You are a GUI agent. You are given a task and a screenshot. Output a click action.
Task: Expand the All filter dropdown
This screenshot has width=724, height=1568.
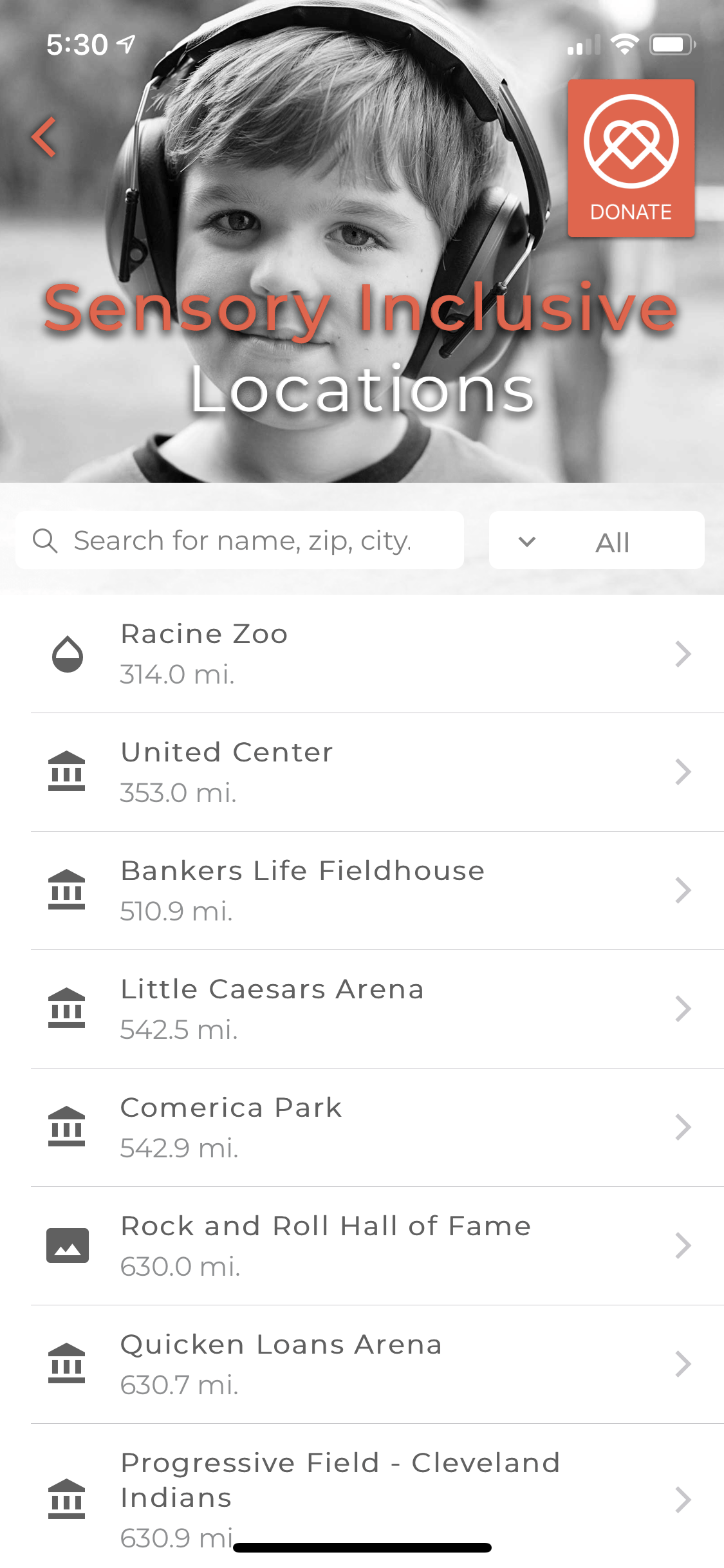(x=596, y=541)
